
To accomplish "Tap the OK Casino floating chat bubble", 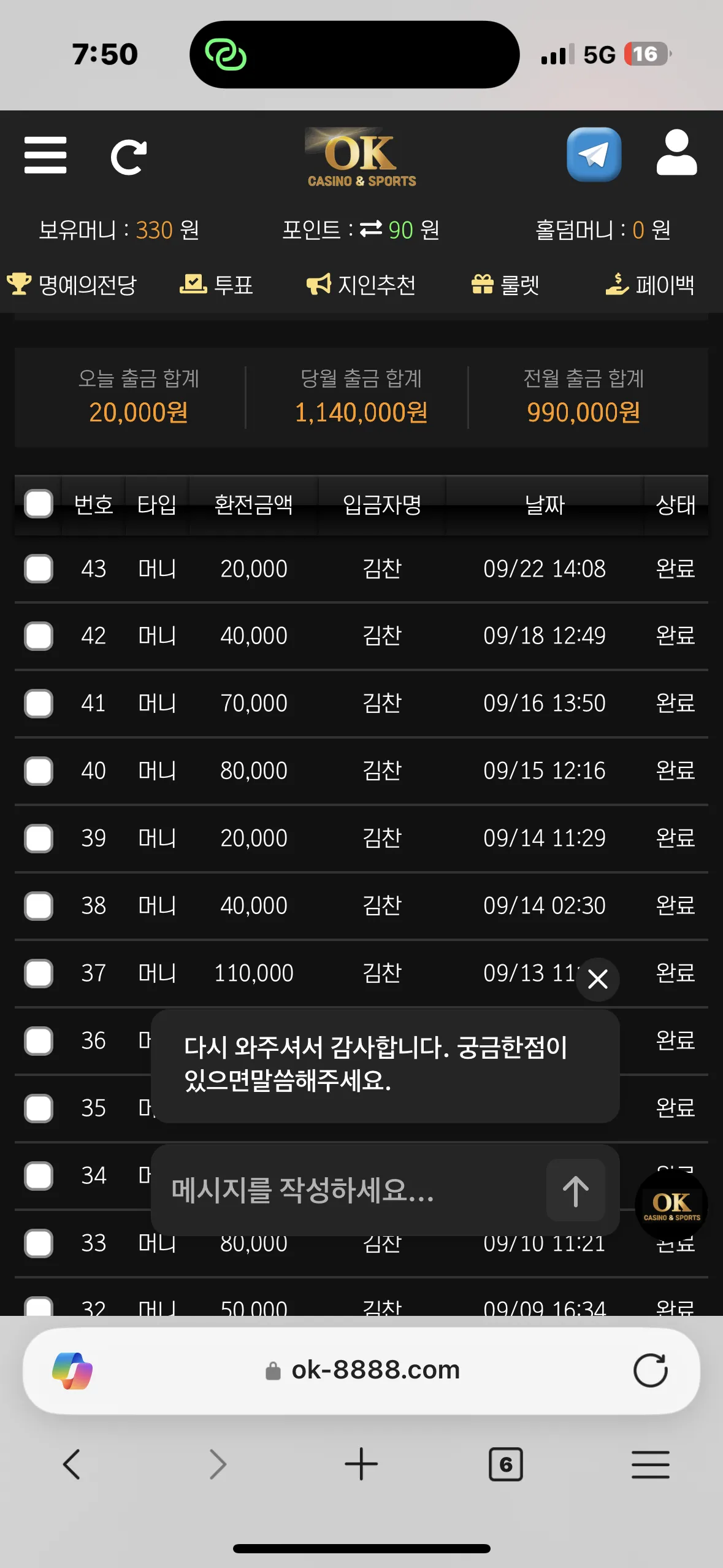I will (x=671, y=1207).
